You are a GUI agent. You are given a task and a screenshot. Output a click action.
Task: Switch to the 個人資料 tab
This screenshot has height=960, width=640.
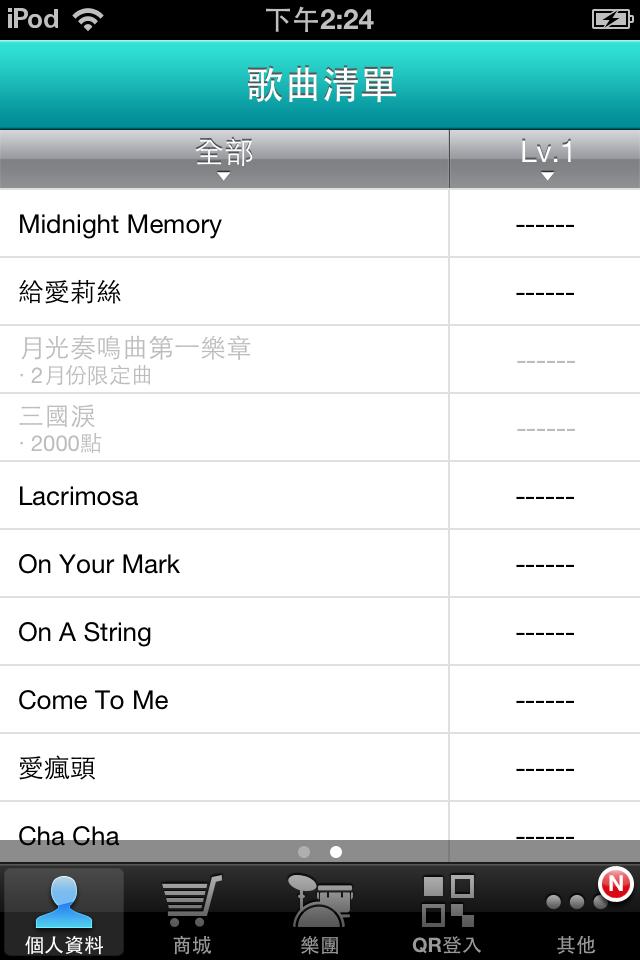tap(64, 914)
